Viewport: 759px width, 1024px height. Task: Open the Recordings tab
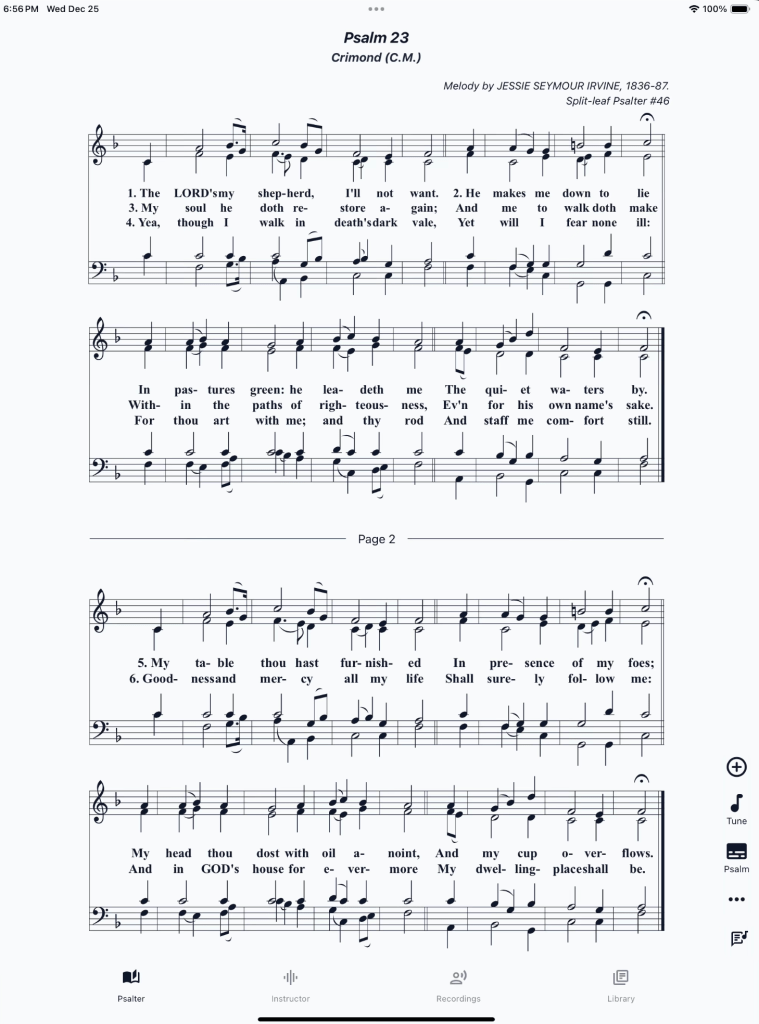(x=458, y=984)
